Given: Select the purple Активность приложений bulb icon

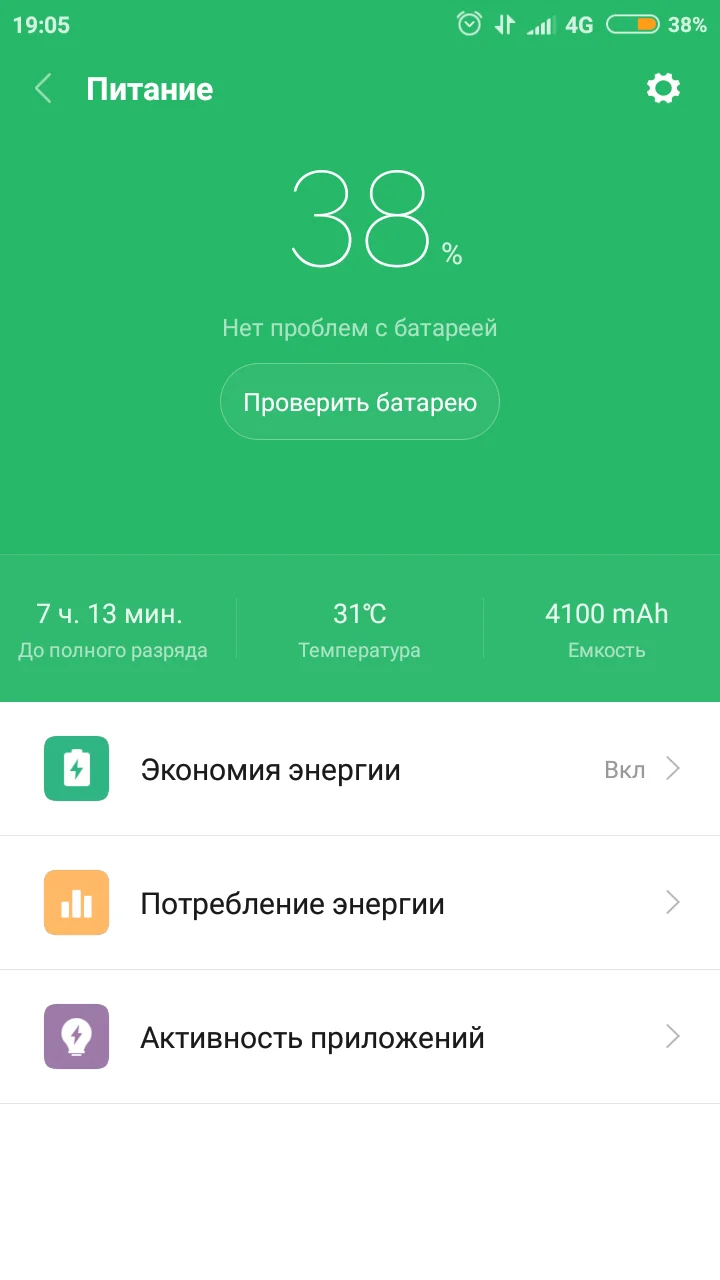Looking at the screenshot, I should click(x=76, y=1037).
